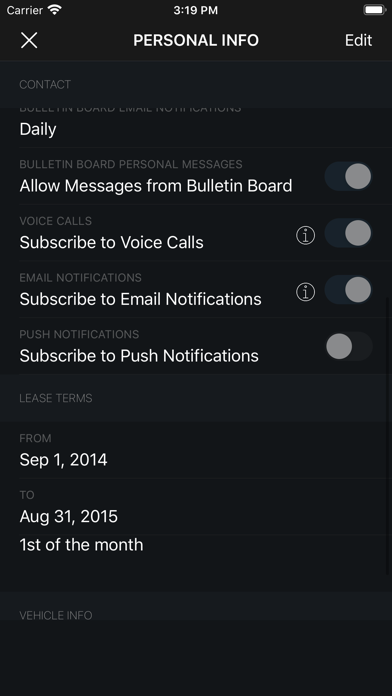The height and width of the screenshot is (696, 392).
Task: Tap Edit in the top bar
Action: (x=358, y=40)
